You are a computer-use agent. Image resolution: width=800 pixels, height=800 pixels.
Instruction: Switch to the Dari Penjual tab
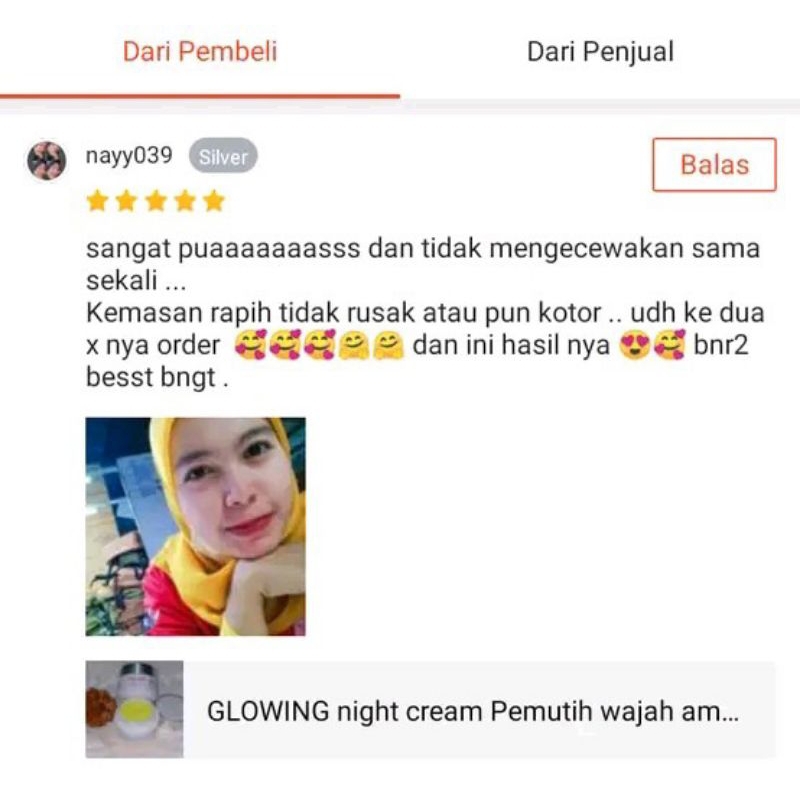[600, 51]
